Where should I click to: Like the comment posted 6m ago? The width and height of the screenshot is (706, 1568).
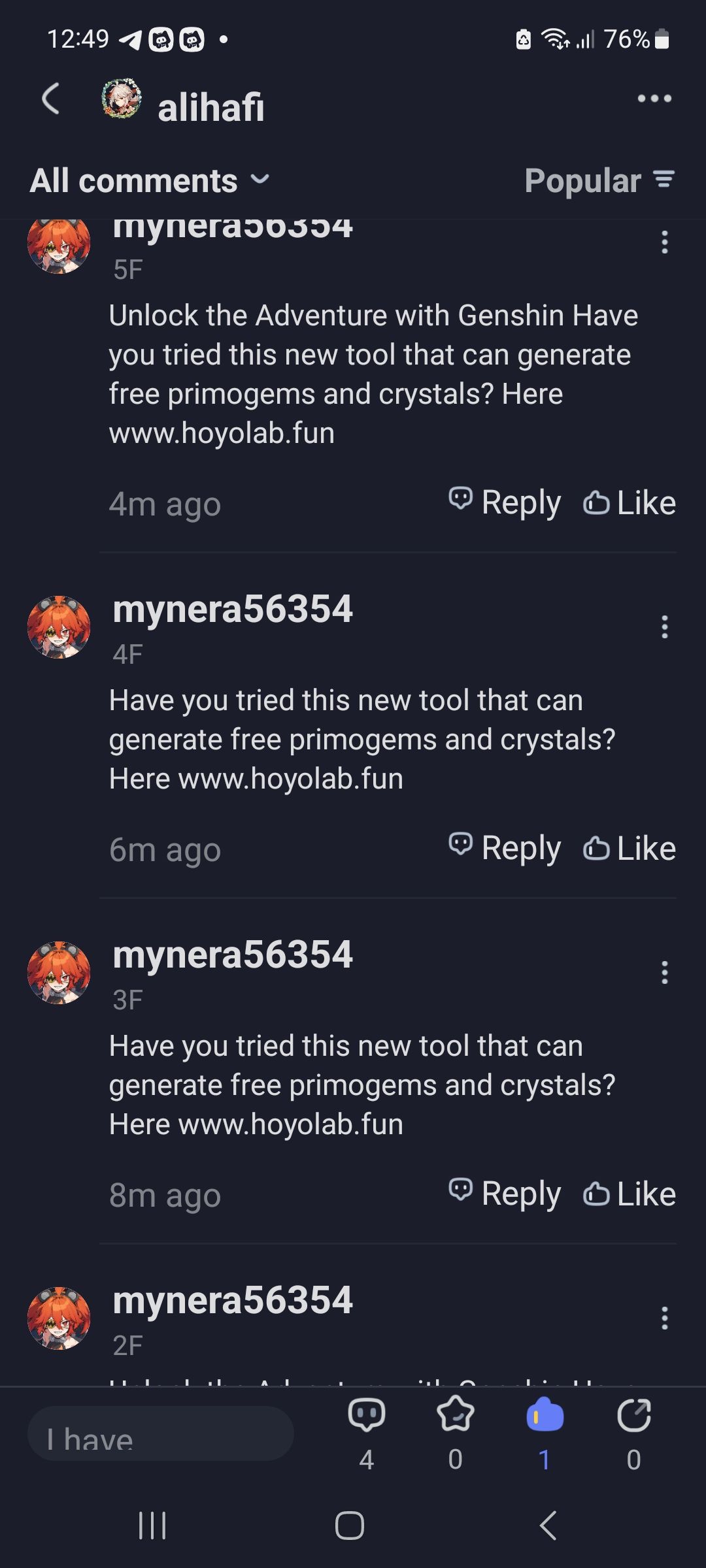tap(629, 849)
